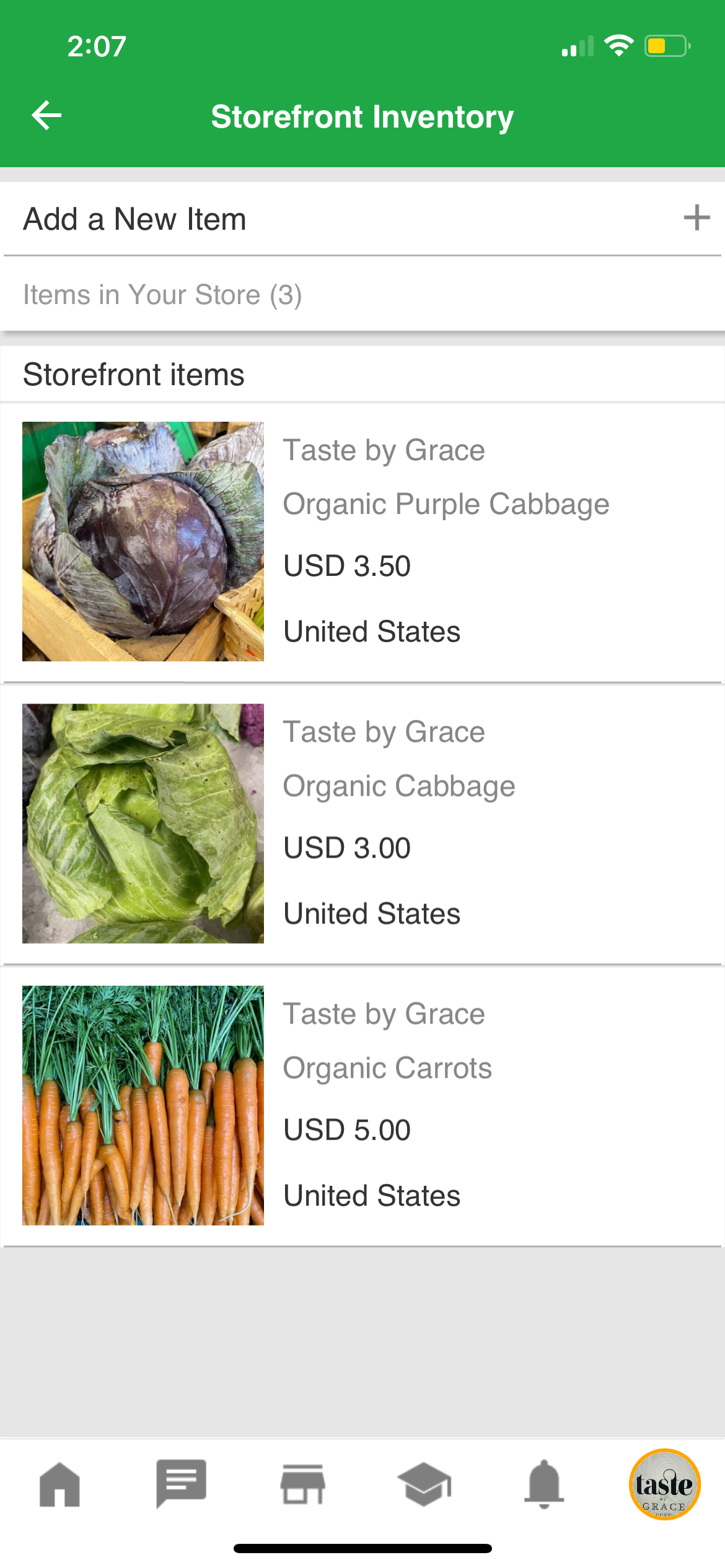This screenshot has width=725, height=1568.
Task: Open the Taste by Grace profile tab
Action: [665, 1484]
